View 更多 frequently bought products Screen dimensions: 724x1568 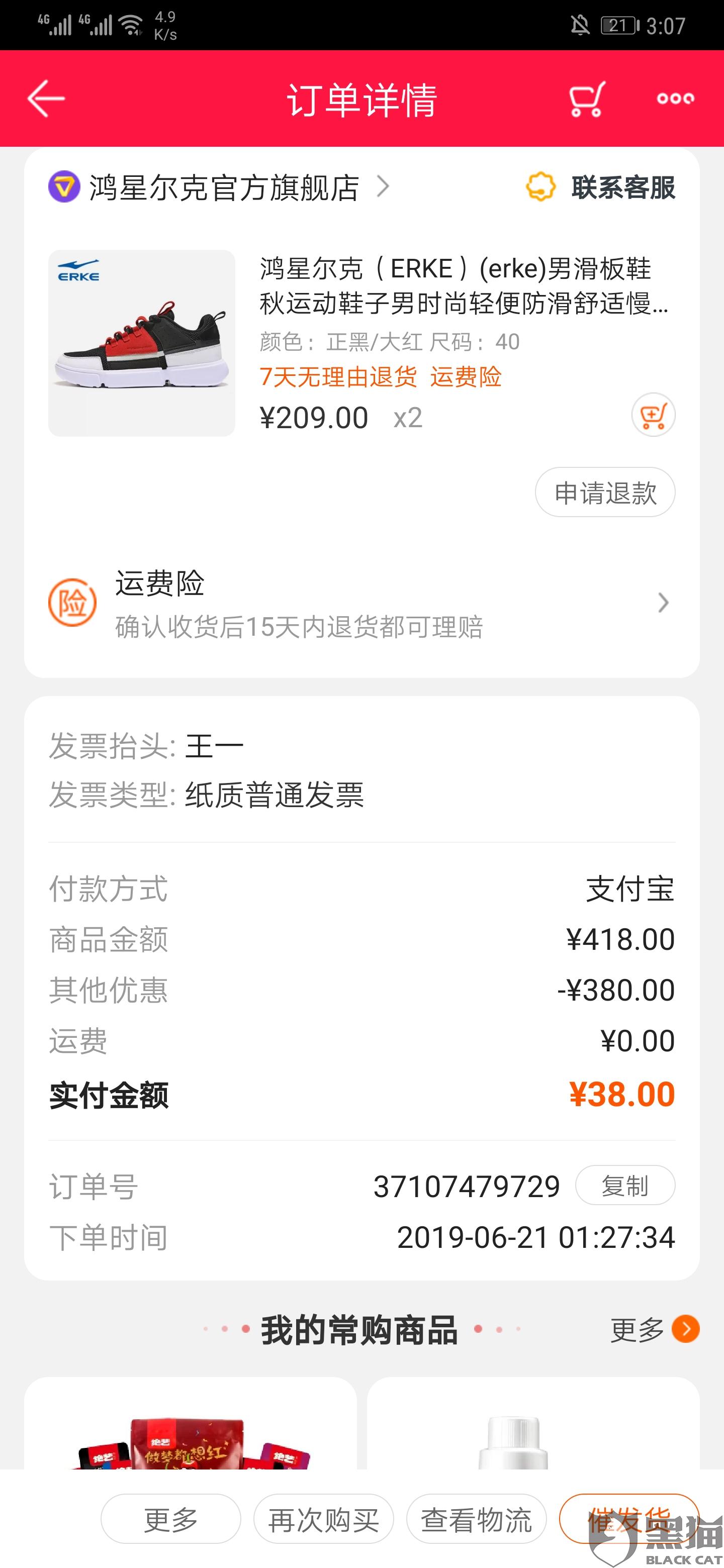point(654,1329)
